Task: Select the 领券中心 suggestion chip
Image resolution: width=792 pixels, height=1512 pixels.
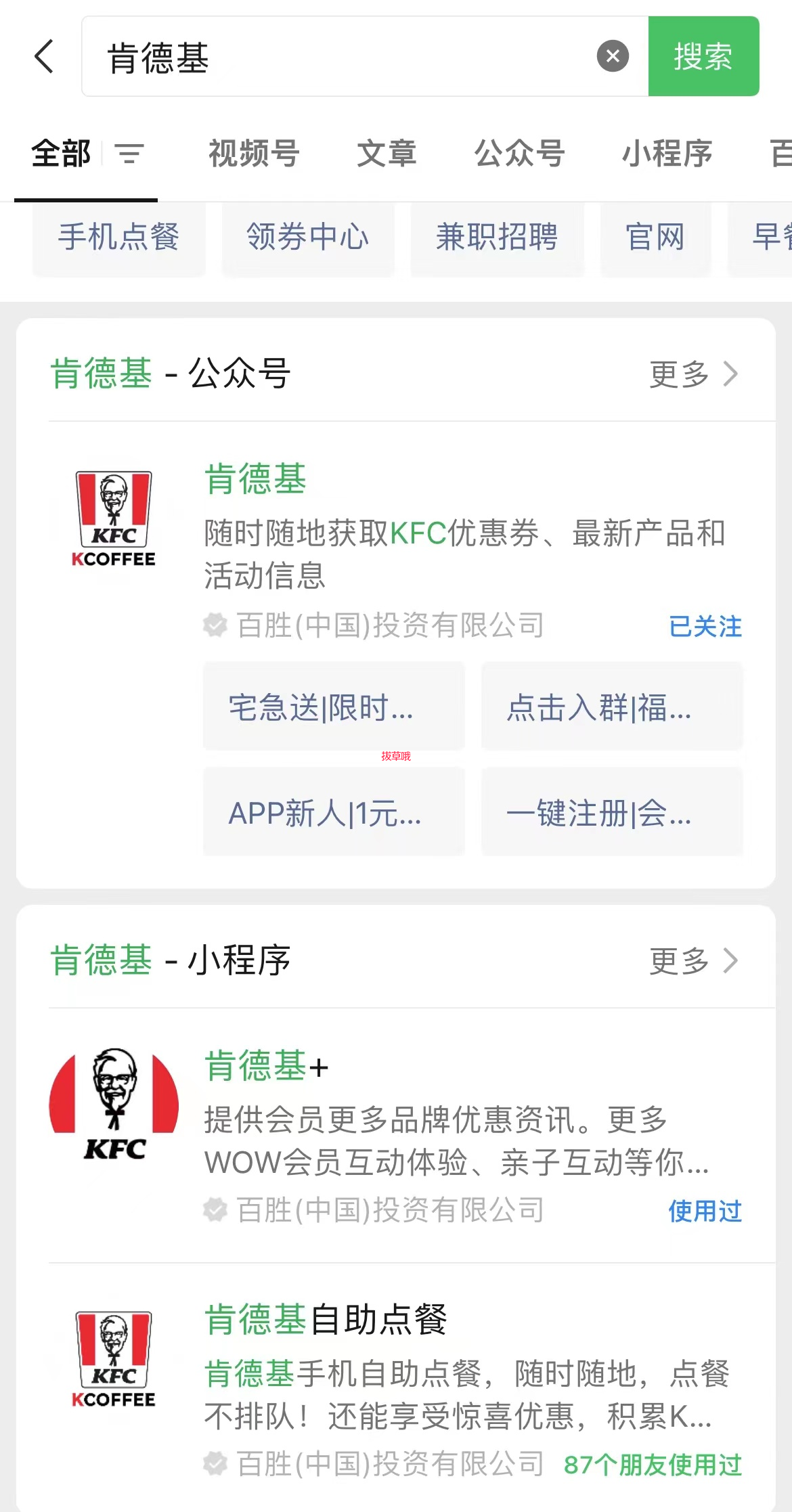Action: 308,238
